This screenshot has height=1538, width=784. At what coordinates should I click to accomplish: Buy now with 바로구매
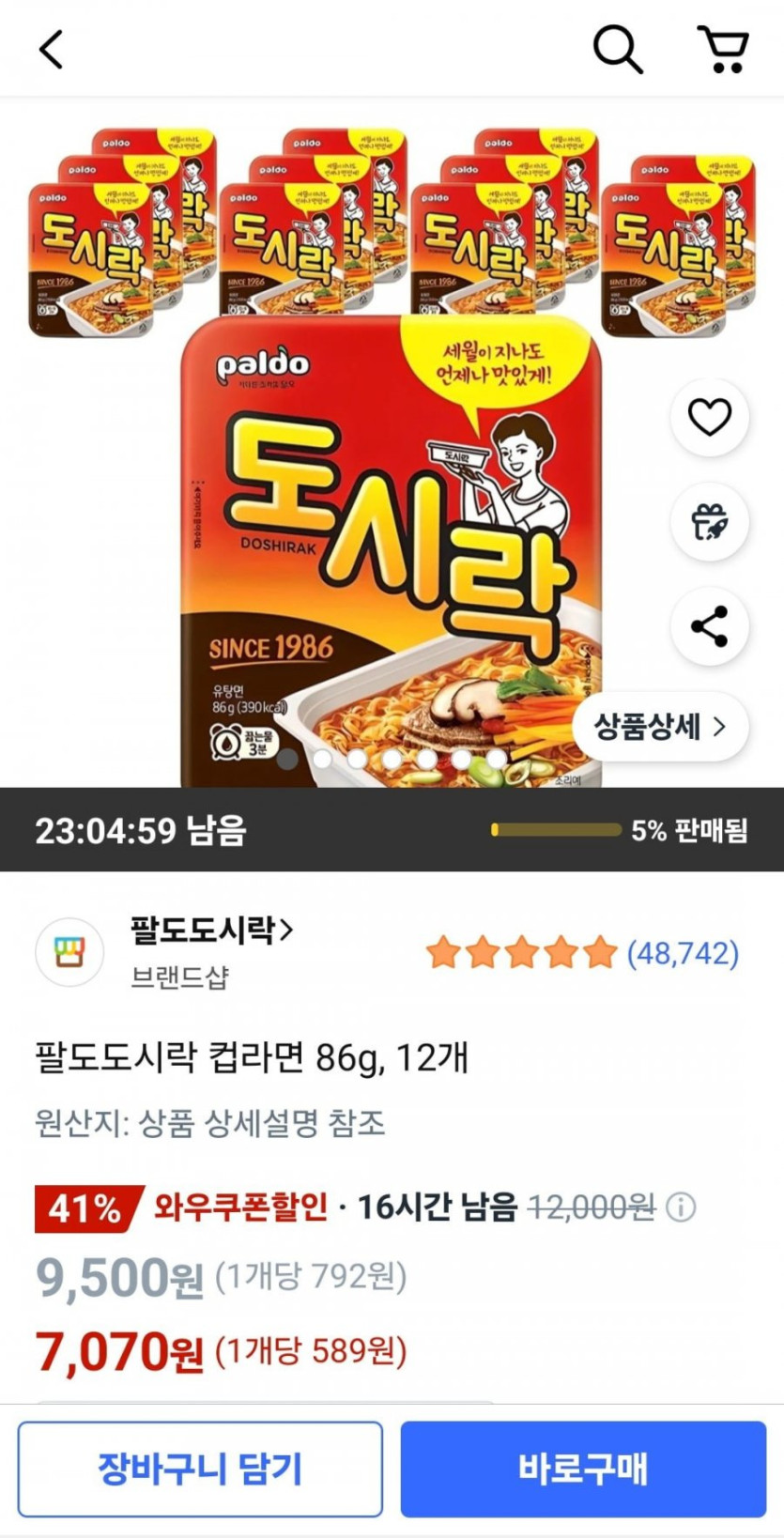(x=583, y=1469)
